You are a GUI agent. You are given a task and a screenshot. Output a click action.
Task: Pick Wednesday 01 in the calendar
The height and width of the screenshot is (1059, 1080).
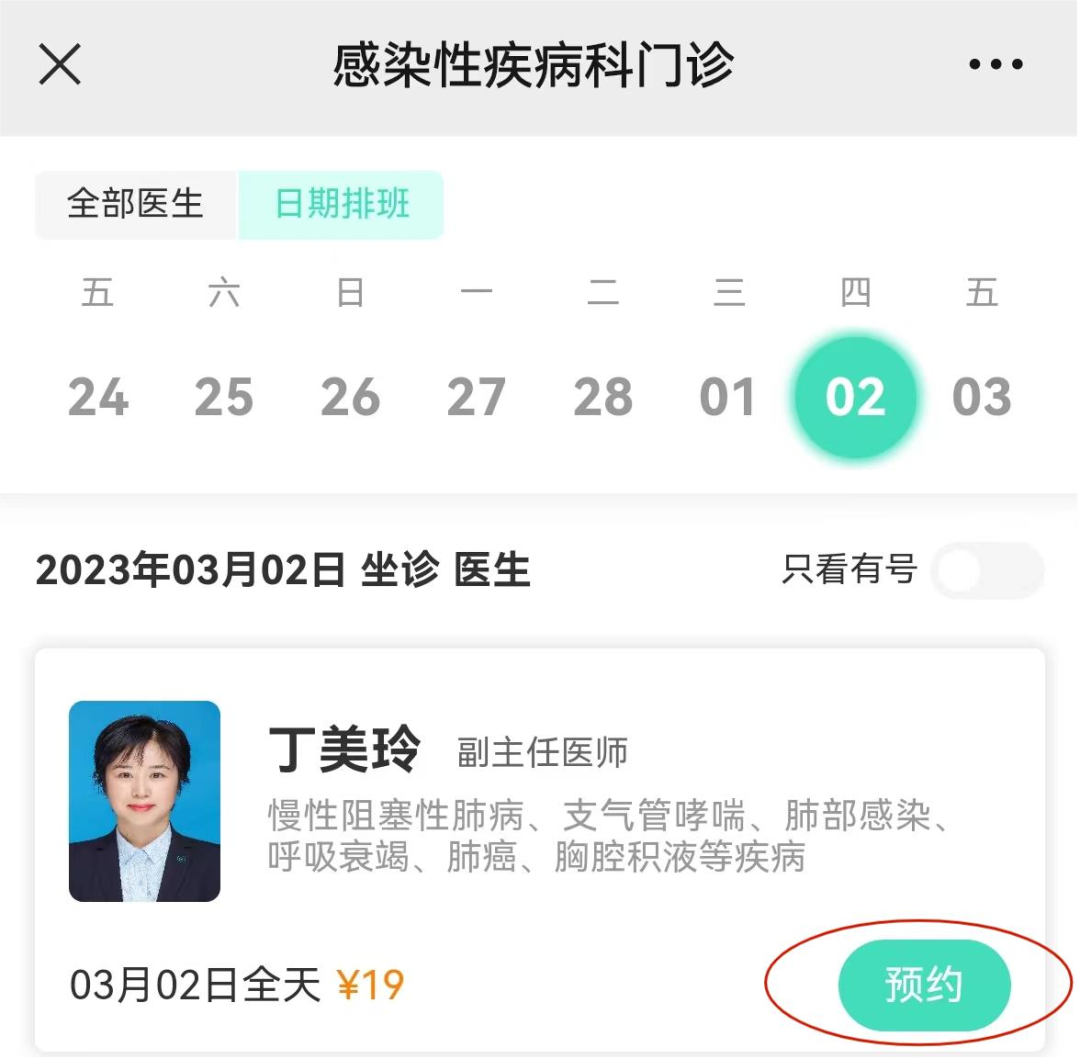coord(728,398)
